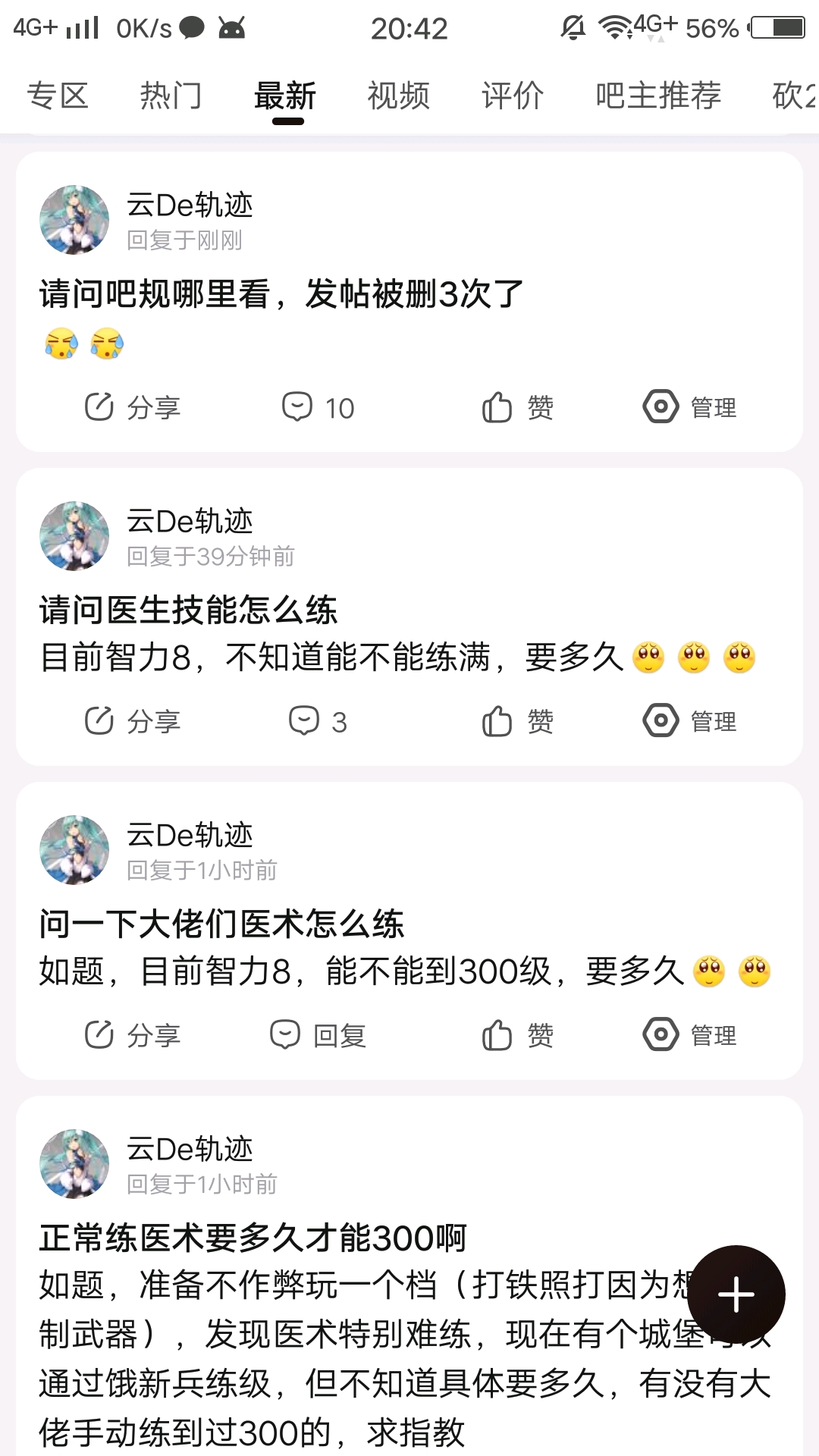Screen dimensions: 819x1456
Task: Open the post 正常练医术要多久才能300啊
Action: point(253,1238)
